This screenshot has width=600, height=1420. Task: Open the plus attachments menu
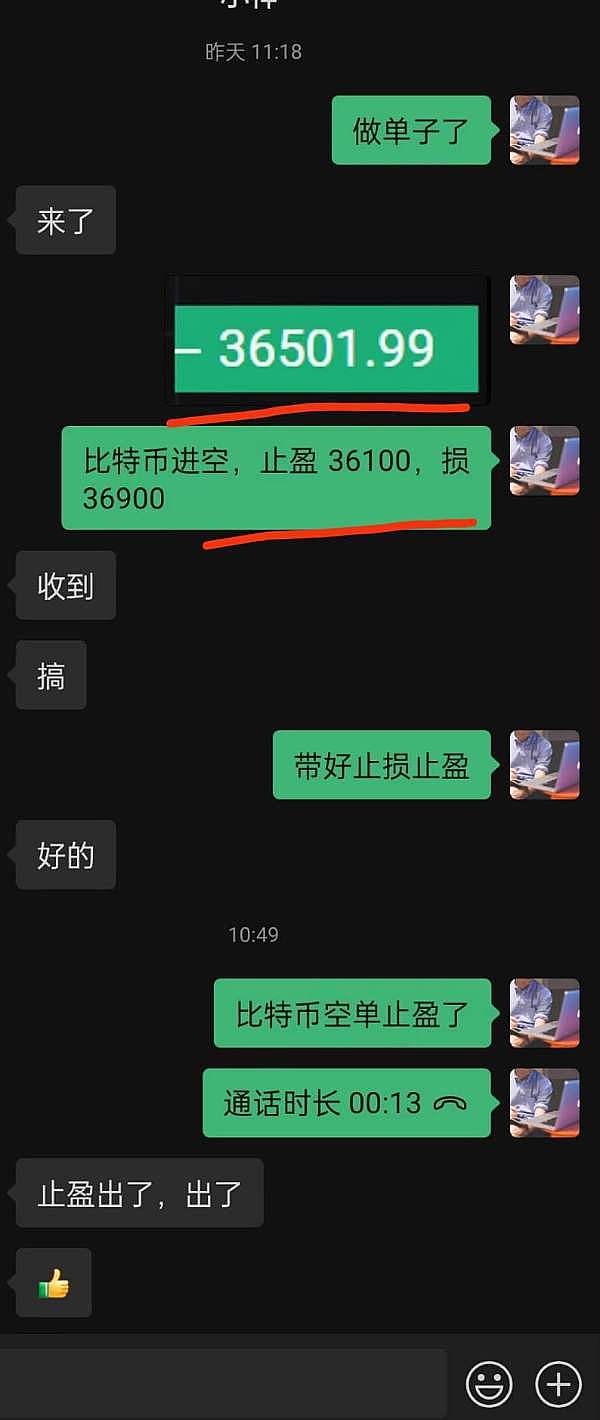click(558, 1384)
